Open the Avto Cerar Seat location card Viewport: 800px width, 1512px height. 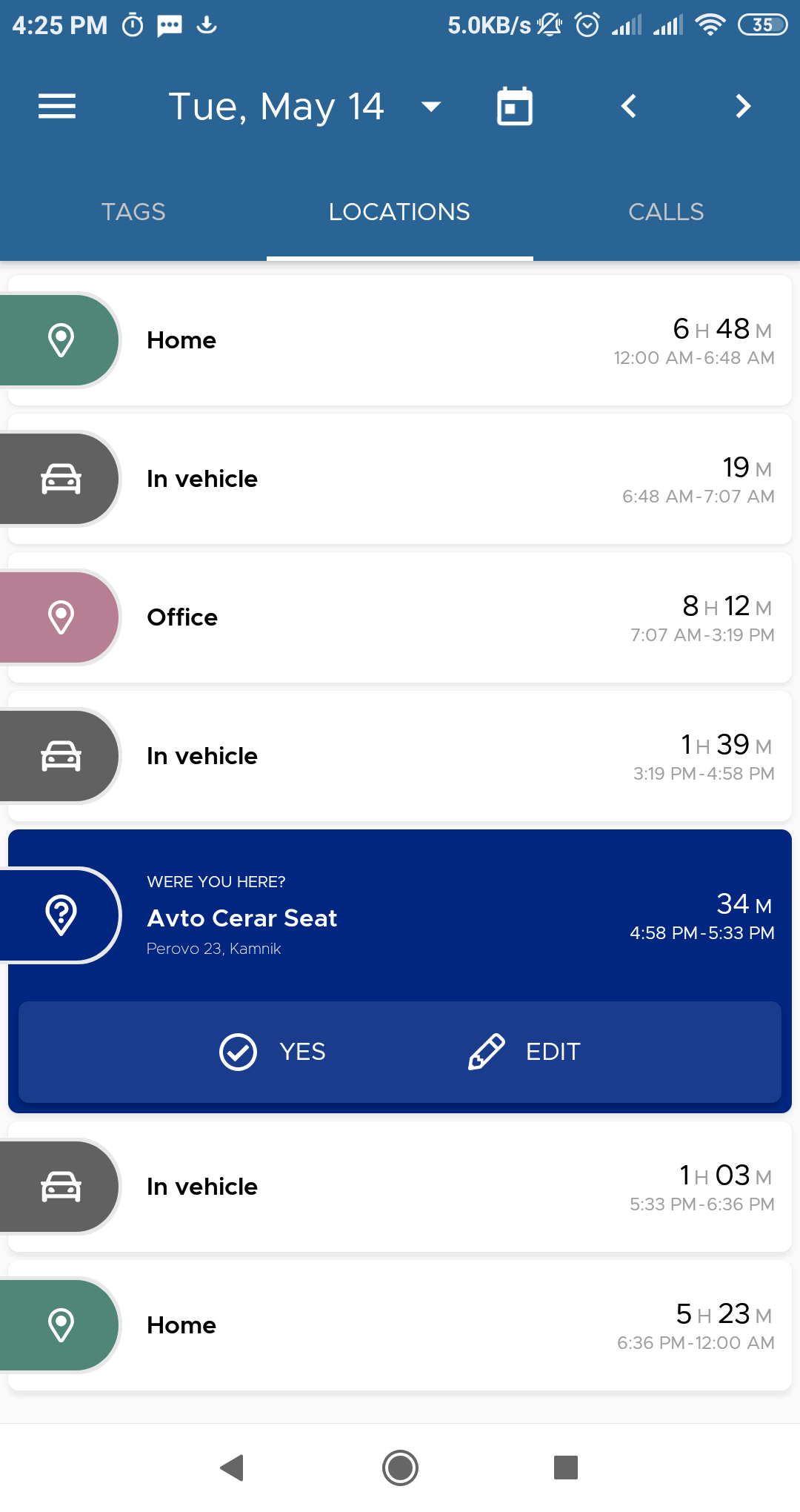pos(400,916)
